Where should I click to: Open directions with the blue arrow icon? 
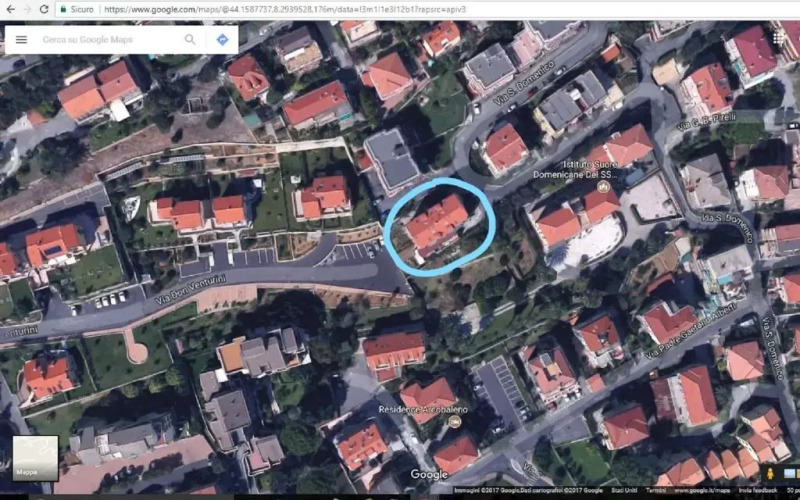point(222,39)
